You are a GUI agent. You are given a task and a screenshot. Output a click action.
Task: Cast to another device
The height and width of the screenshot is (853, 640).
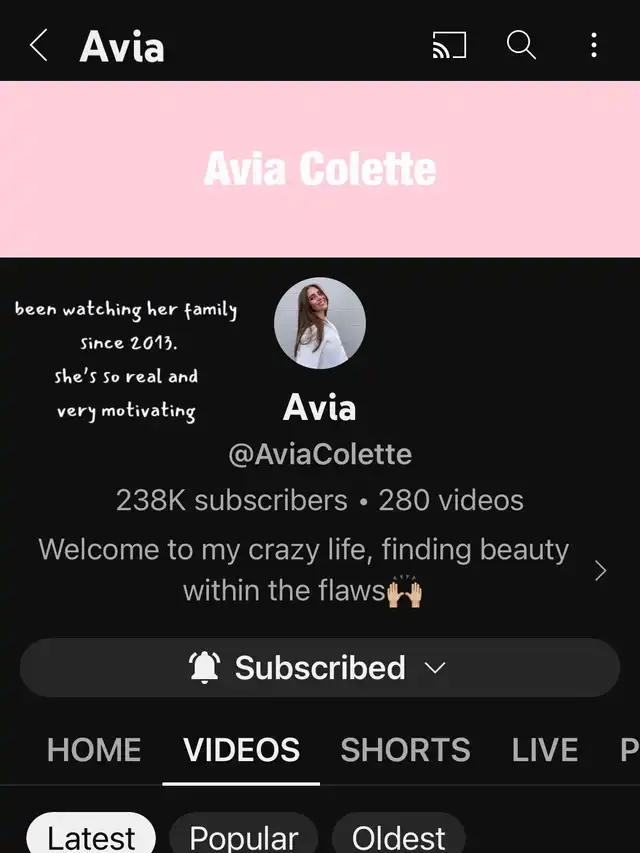449,45
